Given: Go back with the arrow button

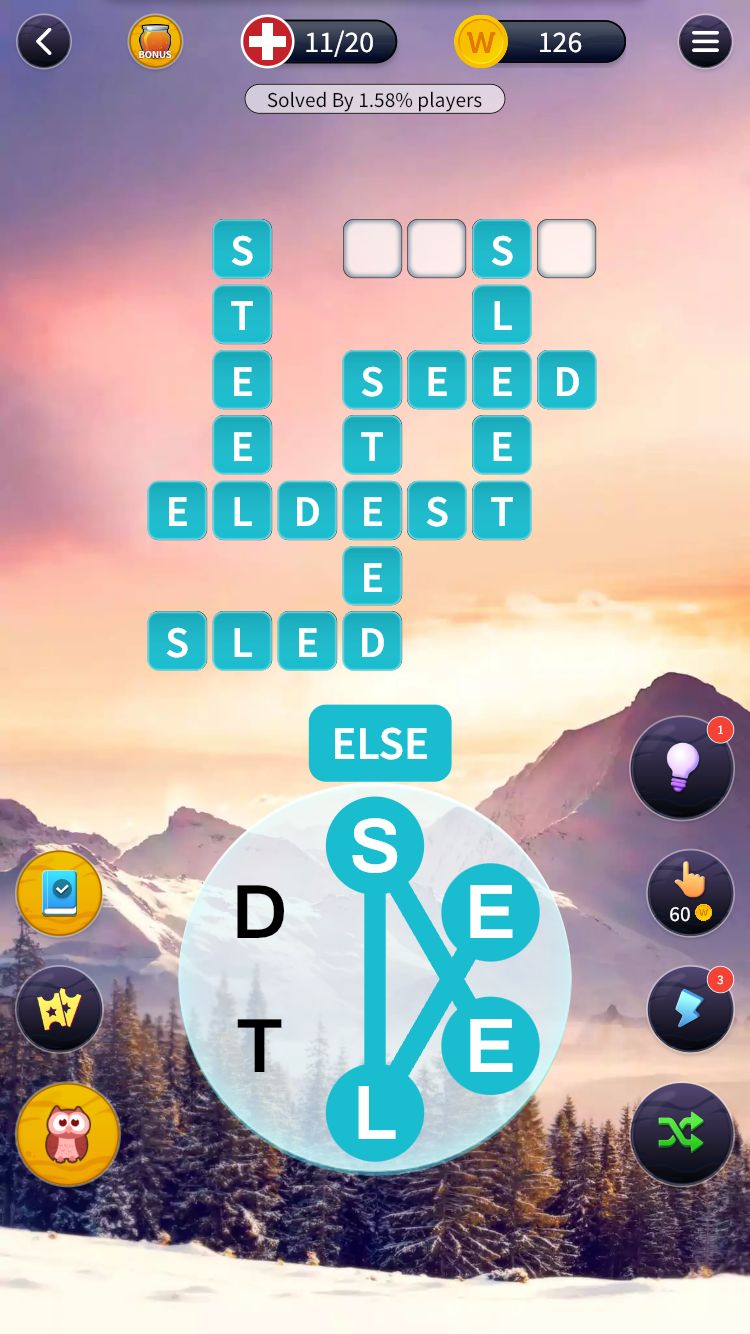Looking at the screenshot, I should [x=44, y=42].
